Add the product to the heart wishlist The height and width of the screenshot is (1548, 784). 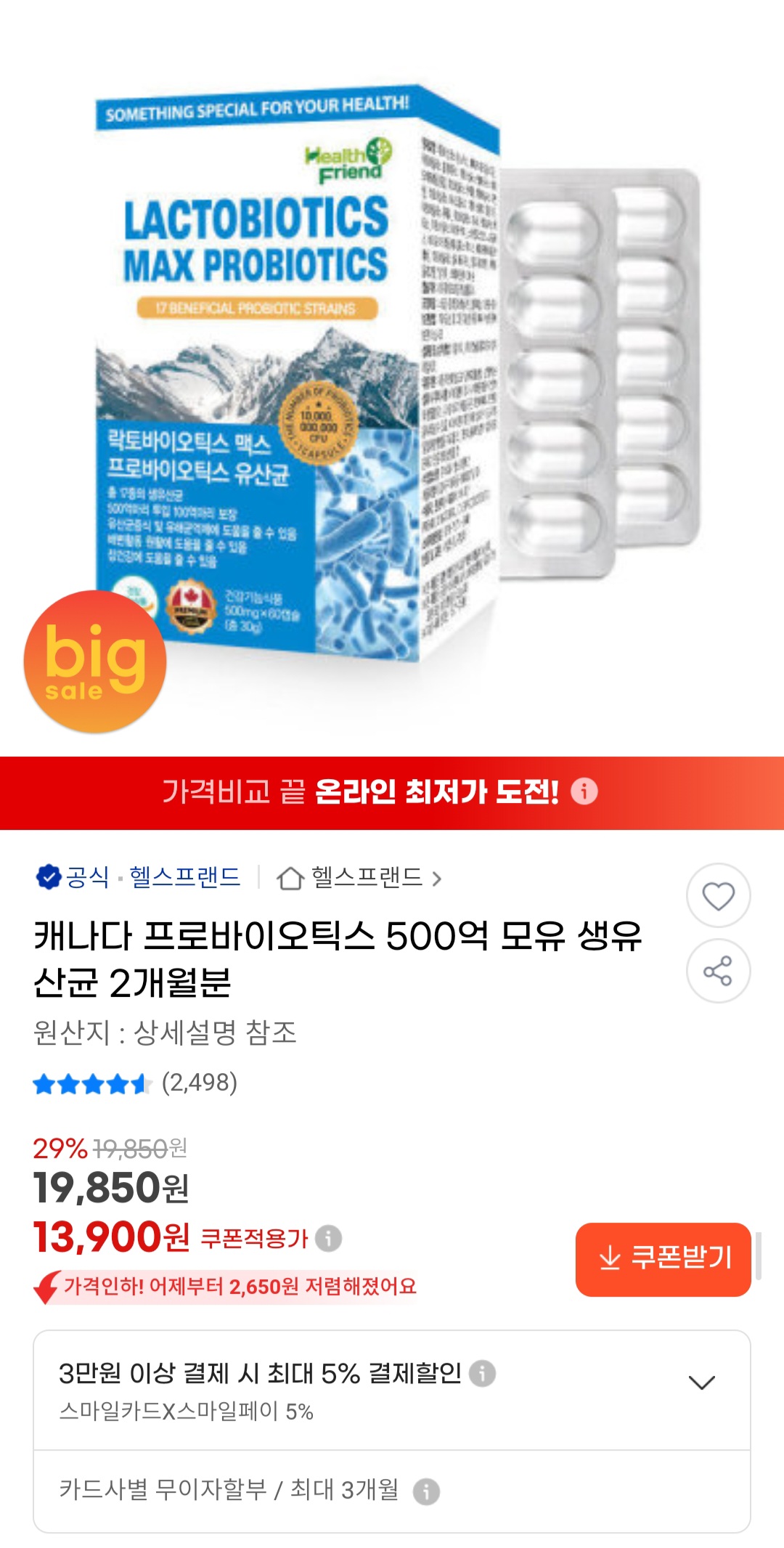point(718,895)
